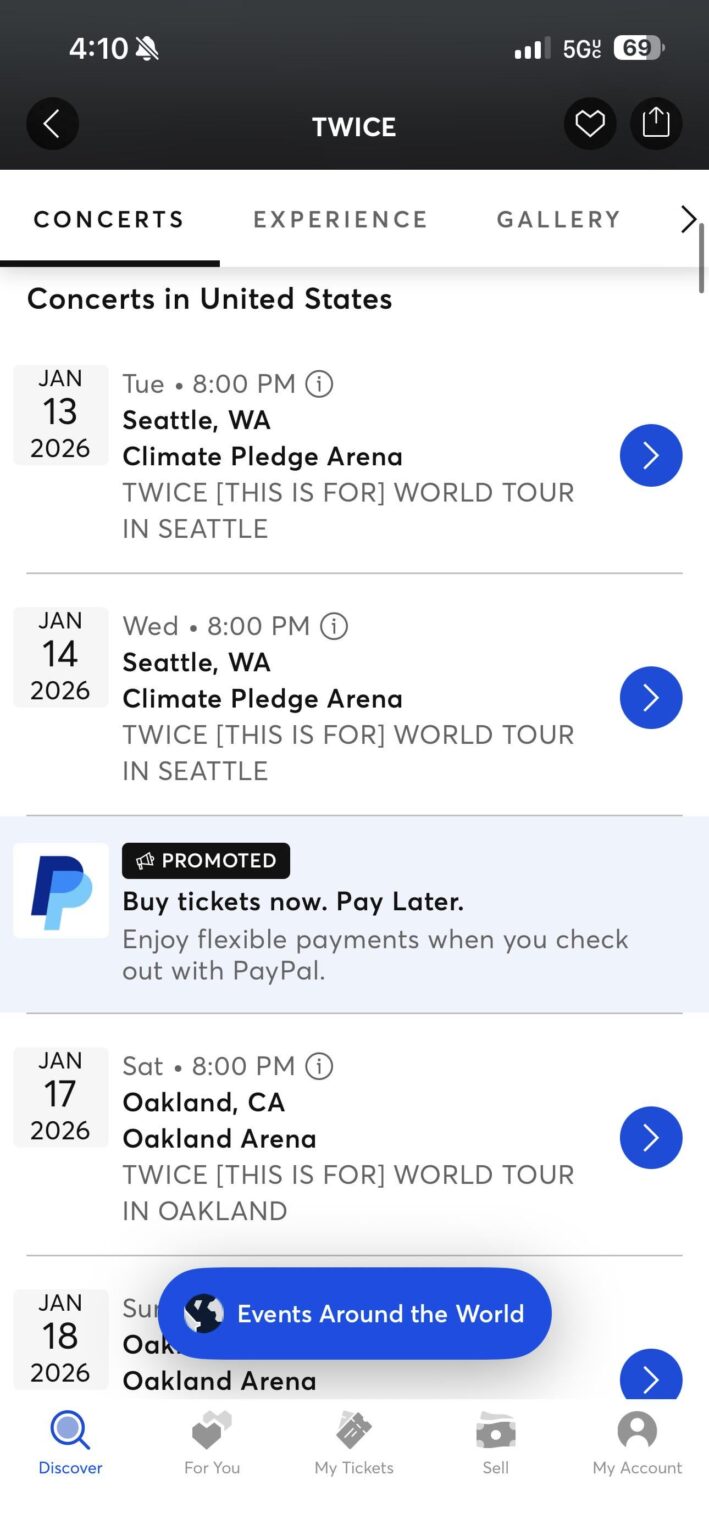709x1536 pixels.
Task: Show more tabs with the right arrow
Action: click(688, 220)
